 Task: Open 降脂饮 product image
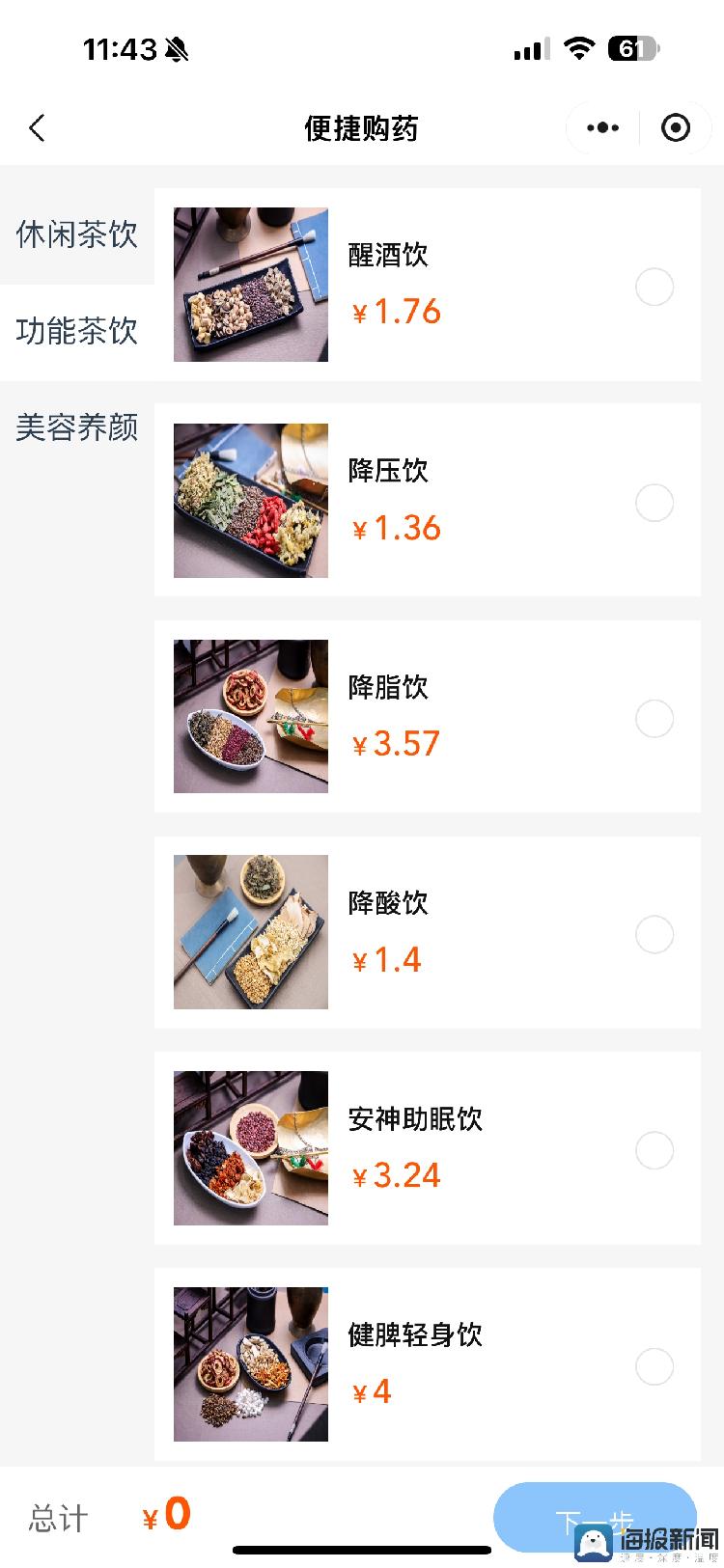[x=251, y=716]
